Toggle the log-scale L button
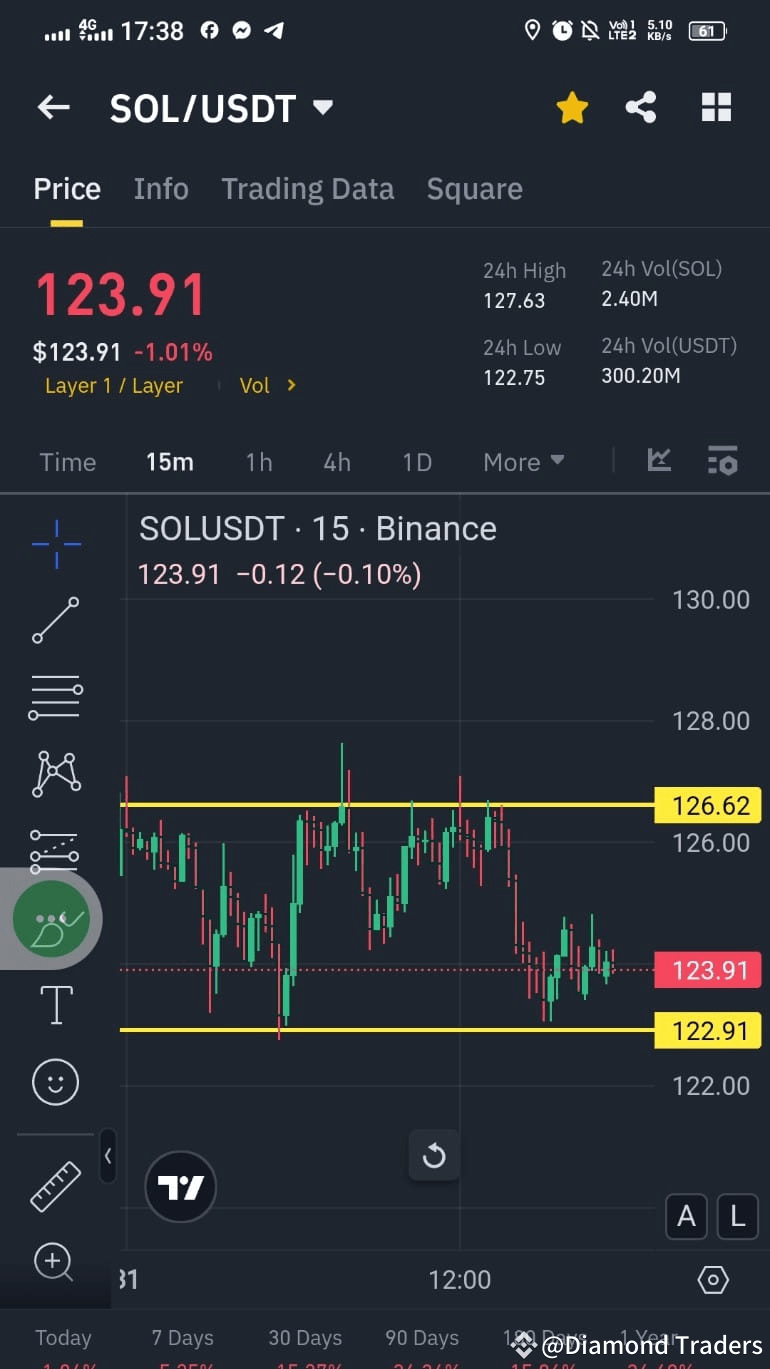The height and width of the screenshot is (1369, 770). (737, 1216)
